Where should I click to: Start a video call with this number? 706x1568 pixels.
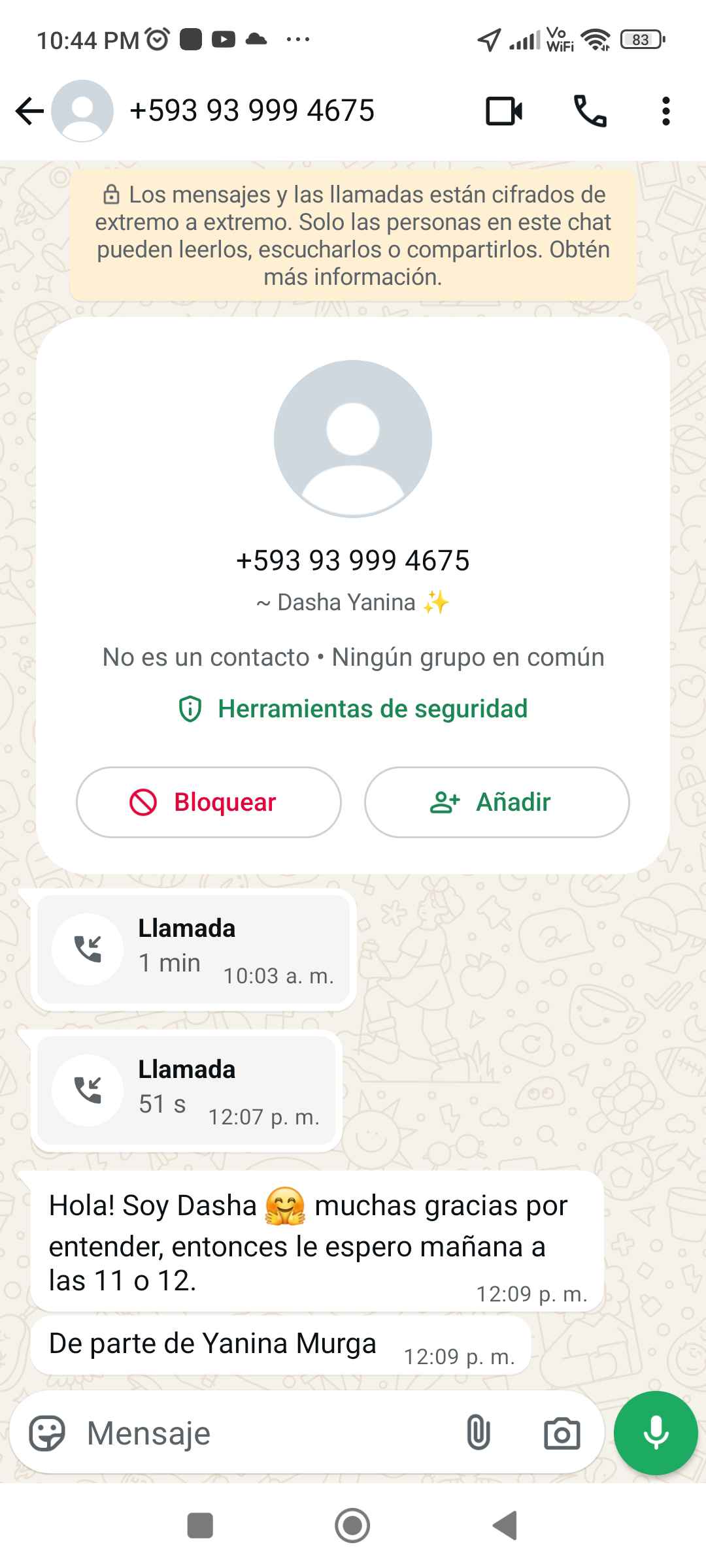tap(504, 111)
